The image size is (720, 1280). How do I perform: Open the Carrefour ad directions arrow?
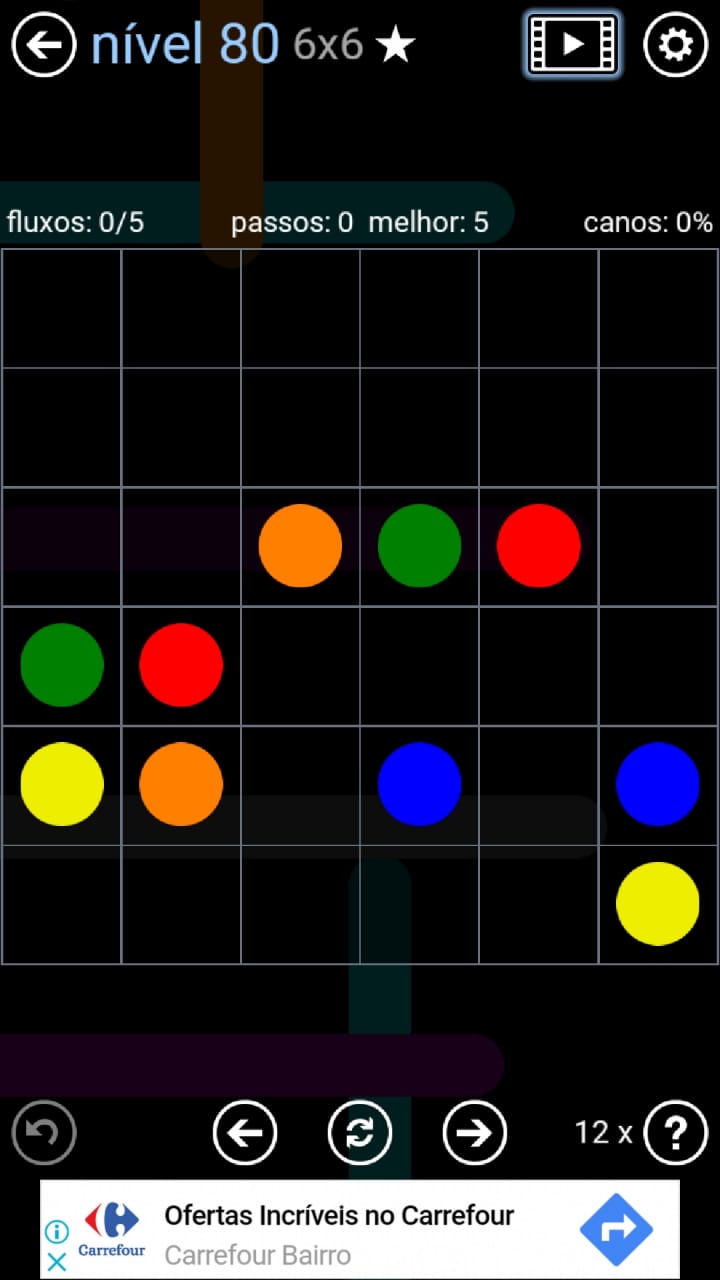coord(615,1229)
